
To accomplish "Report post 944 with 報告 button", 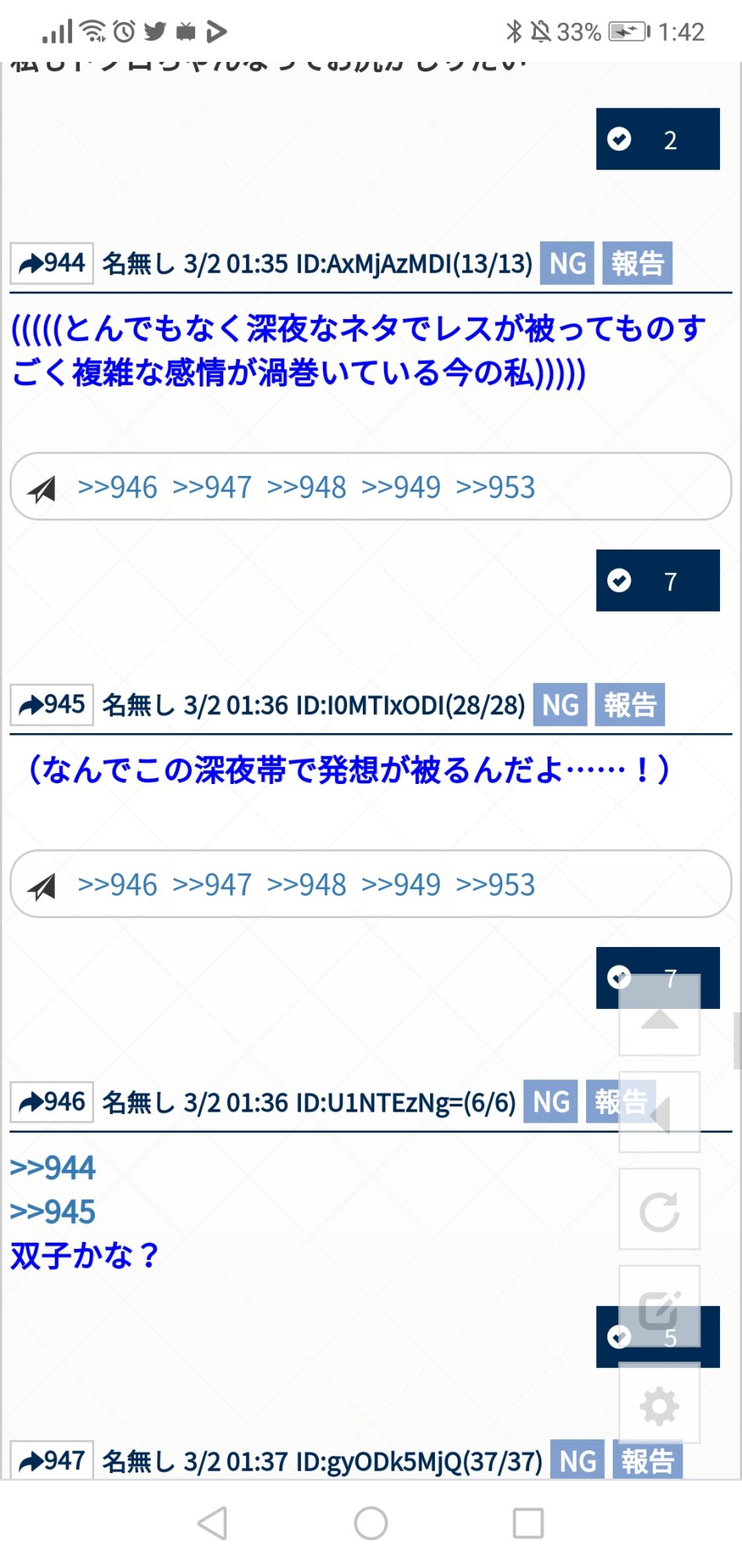I will pyautogui.click(x=637, y=263).
